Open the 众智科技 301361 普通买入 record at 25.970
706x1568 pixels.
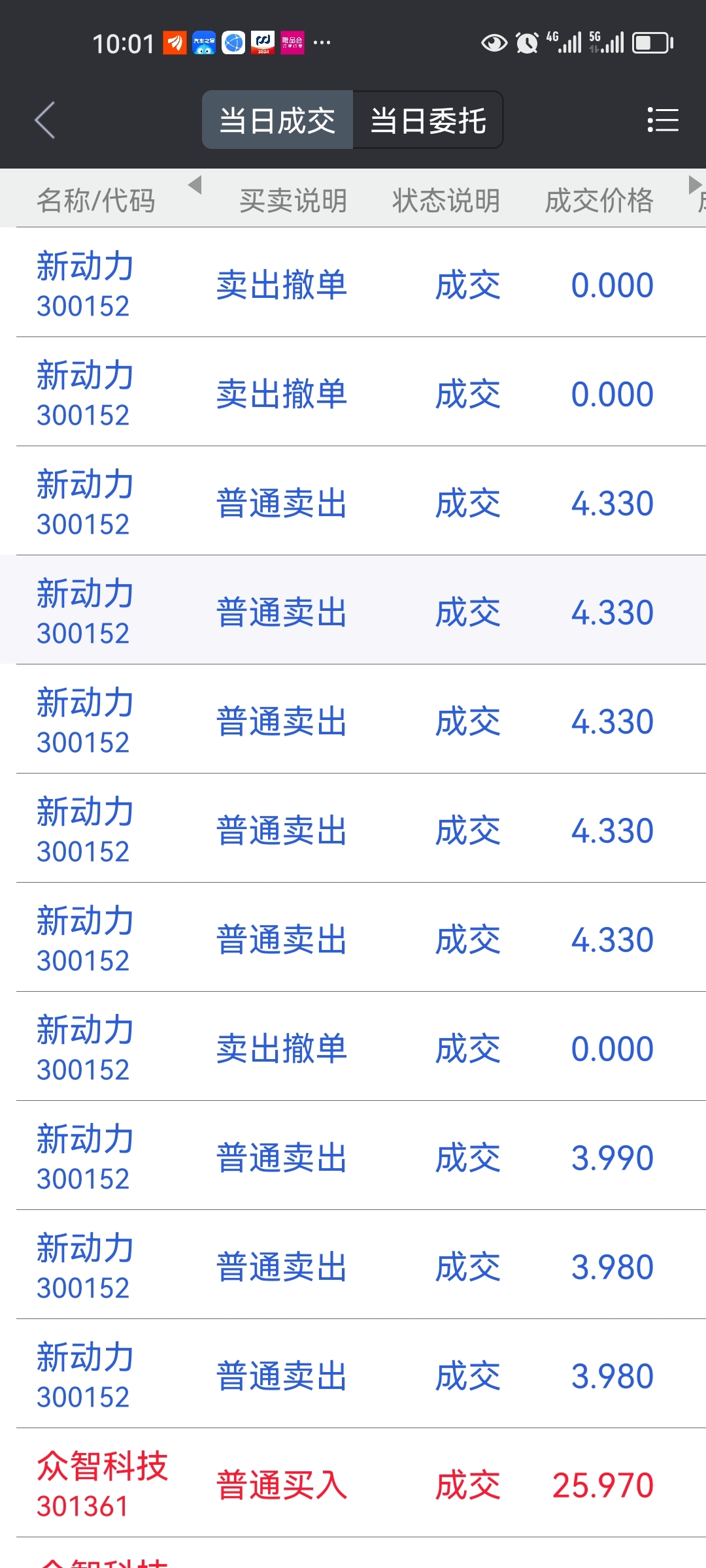[353, 1482]
